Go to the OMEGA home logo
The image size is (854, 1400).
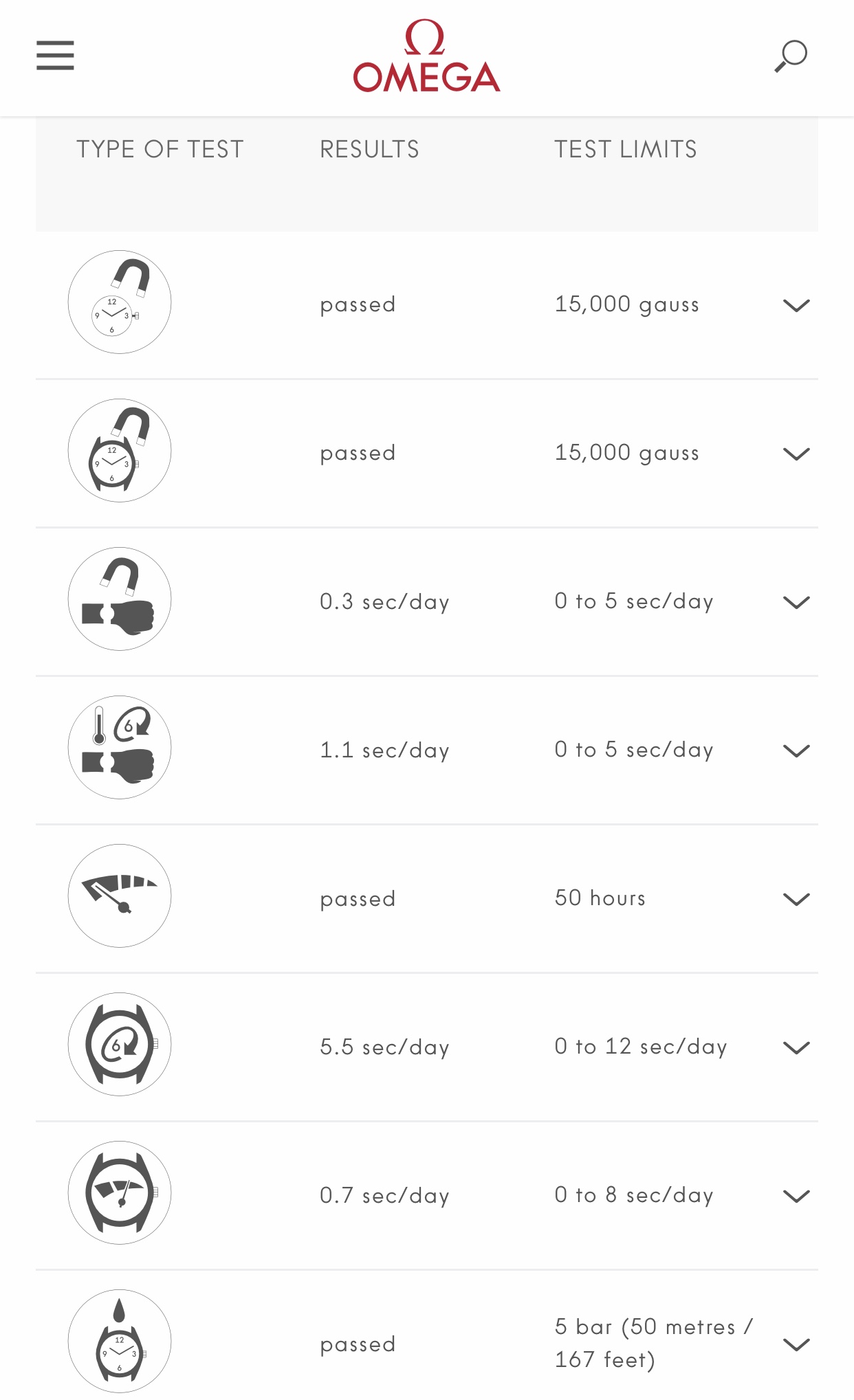(x=426, y=56)
